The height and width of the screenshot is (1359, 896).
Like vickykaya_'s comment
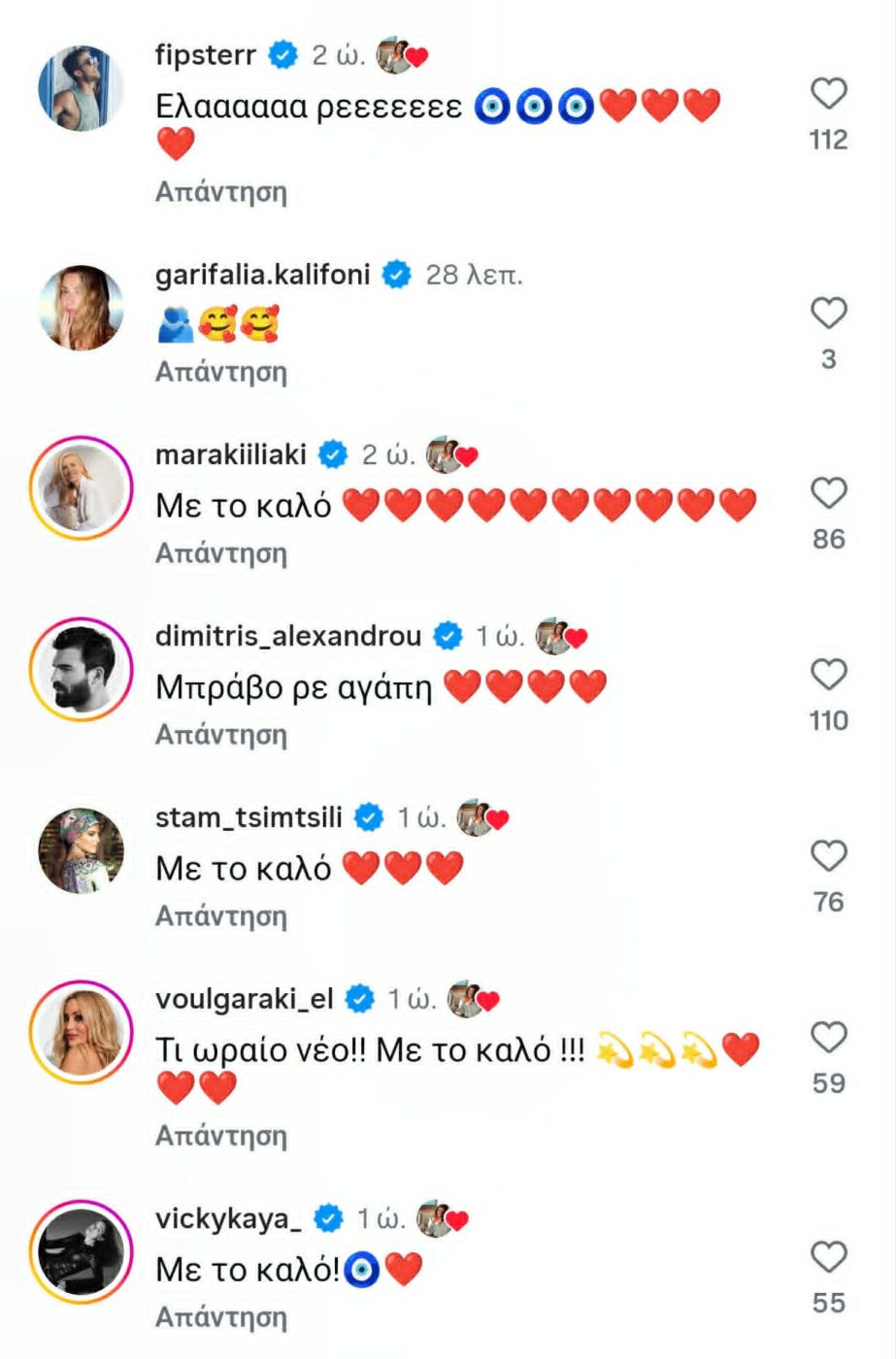[x=828, y=1257]
